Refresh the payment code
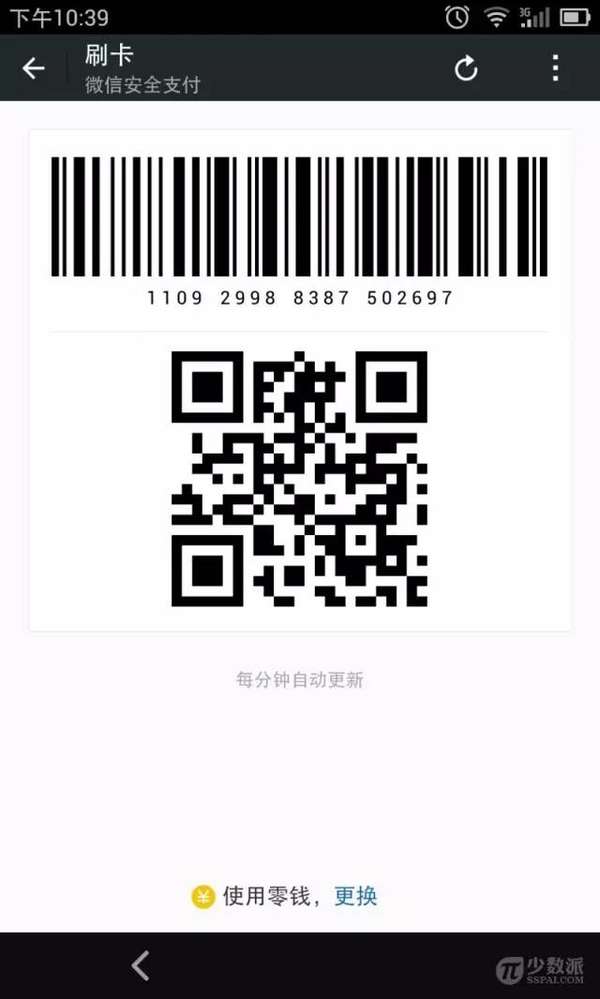This screenshot has width=600, height=999. (x=466, y=68)
